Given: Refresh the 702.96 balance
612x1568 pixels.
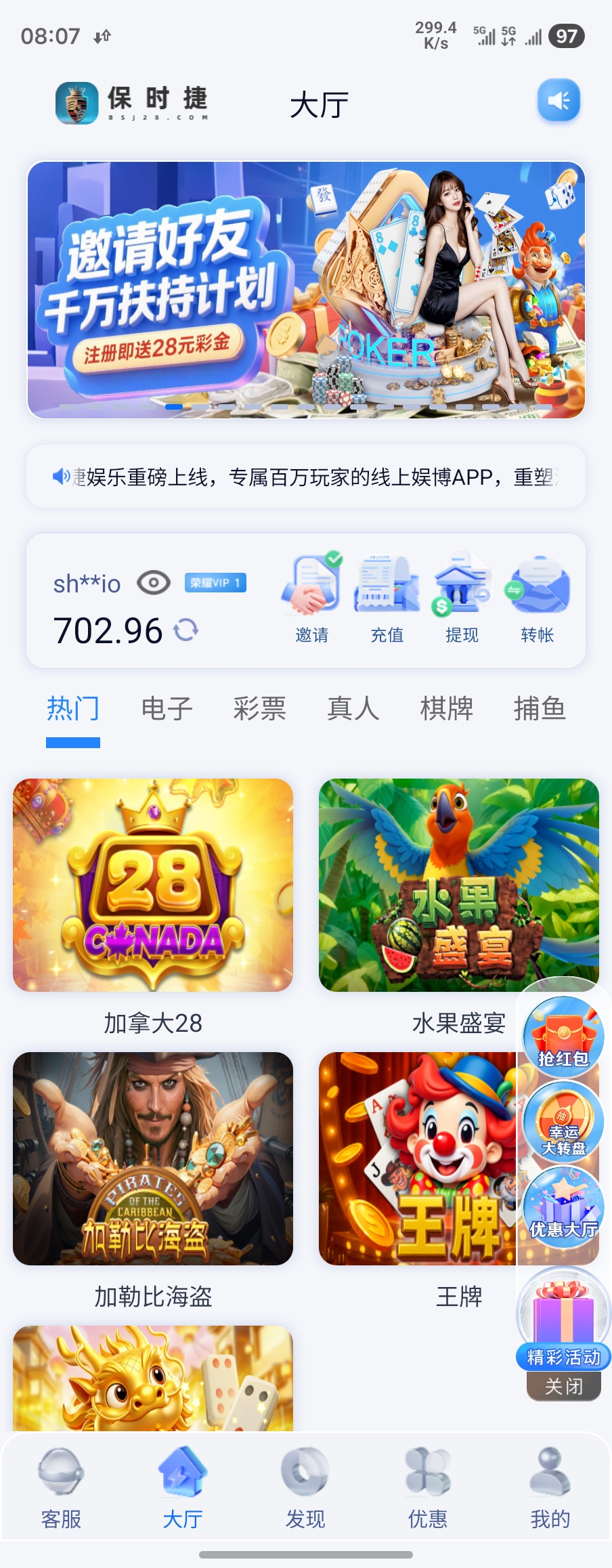Looking at the screenshot, I should [185, 630].
